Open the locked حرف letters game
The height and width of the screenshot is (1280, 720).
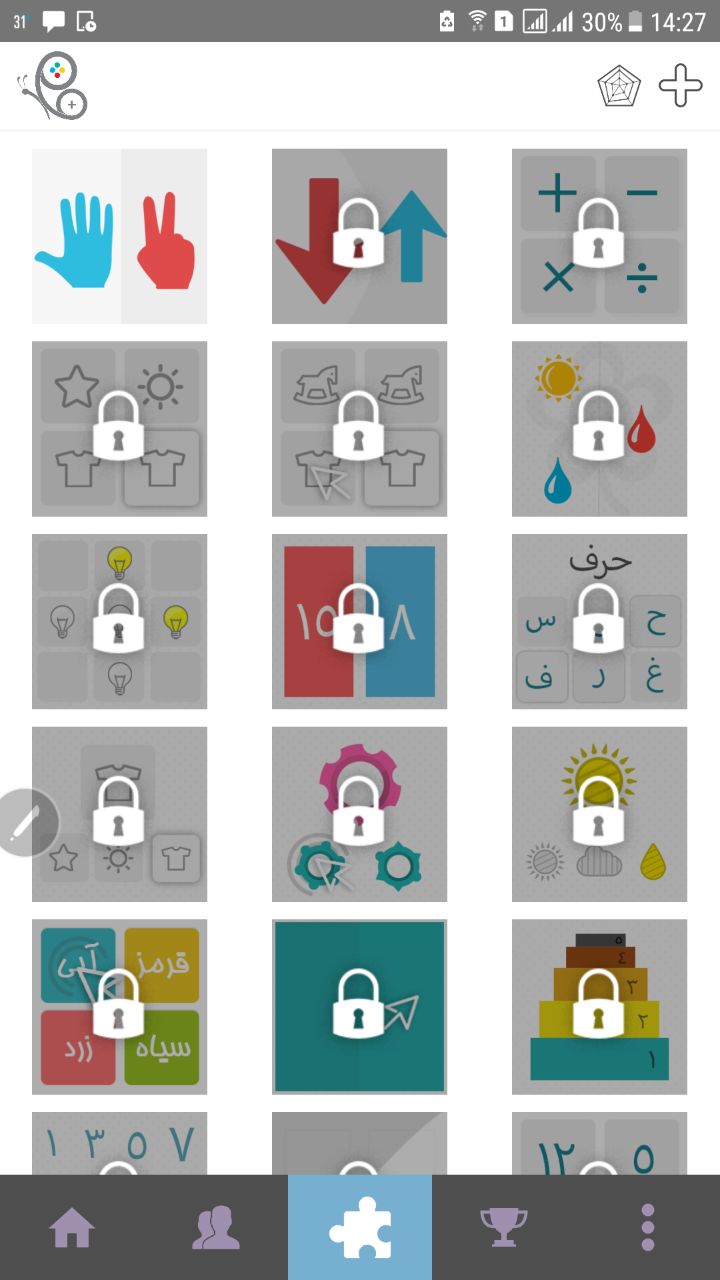(x=599, y=621)
